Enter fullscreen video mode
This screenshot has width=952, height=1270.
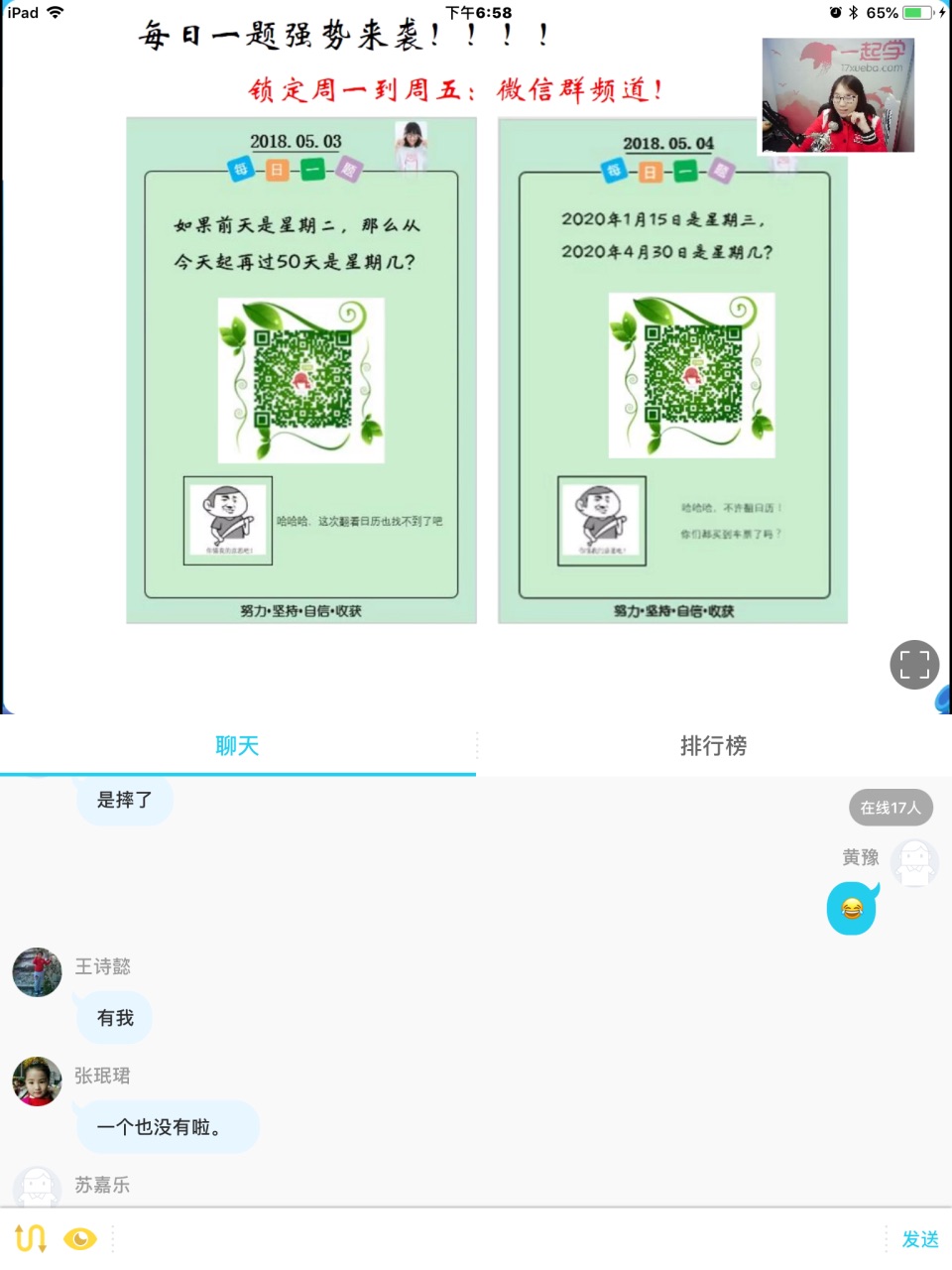point(914,665)
